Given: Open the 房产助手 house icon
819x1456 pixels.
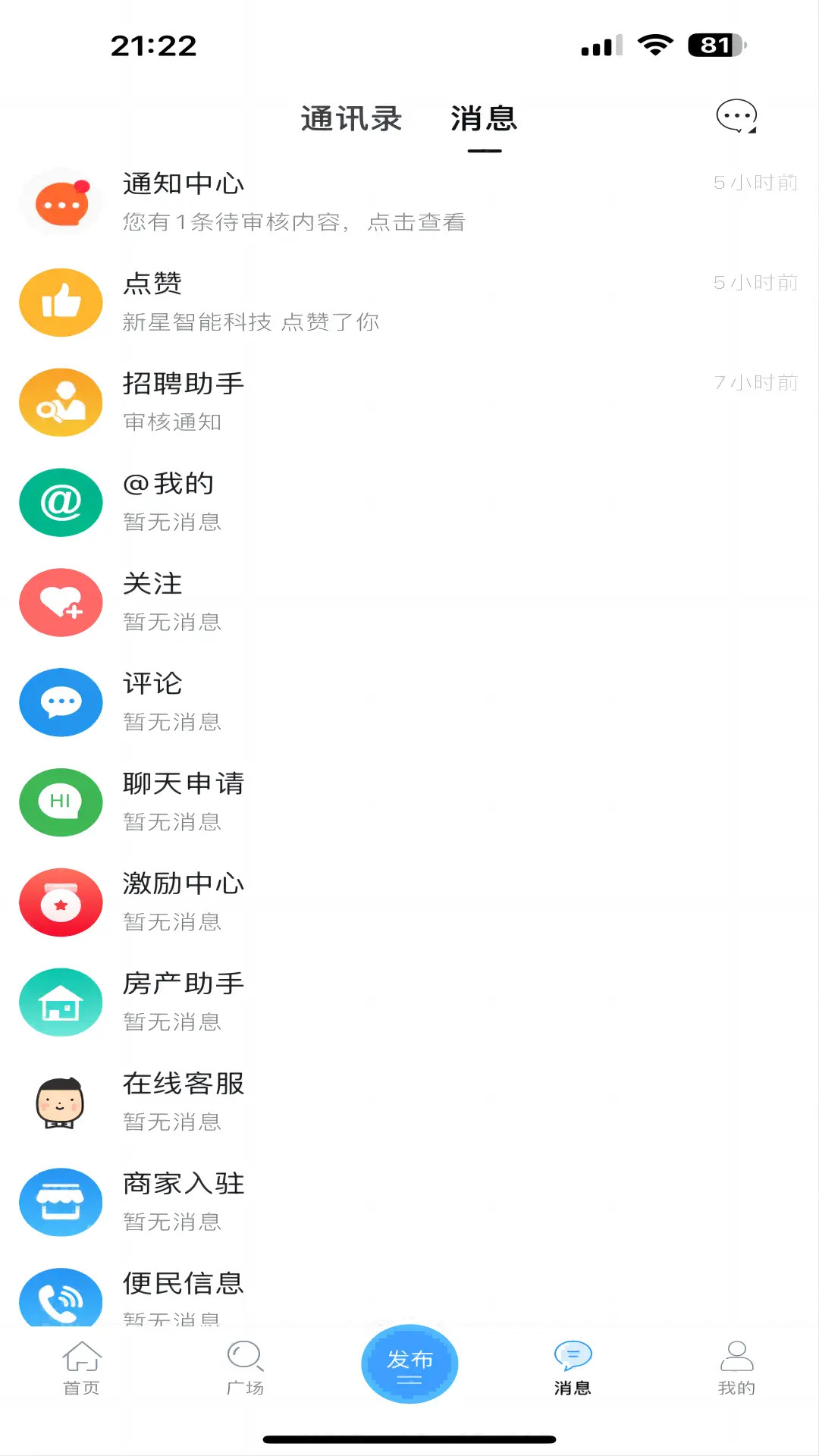Looking at the screenshot, I should [61, 1003].
